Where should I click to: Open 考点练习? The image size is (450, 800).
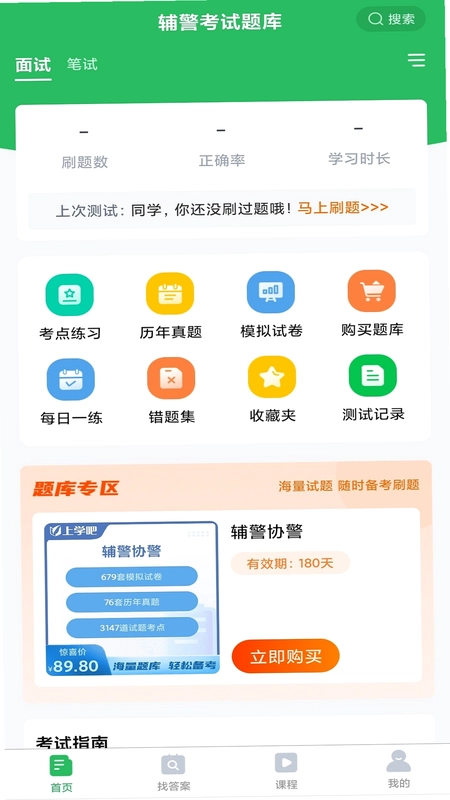[x=70, y=307]
